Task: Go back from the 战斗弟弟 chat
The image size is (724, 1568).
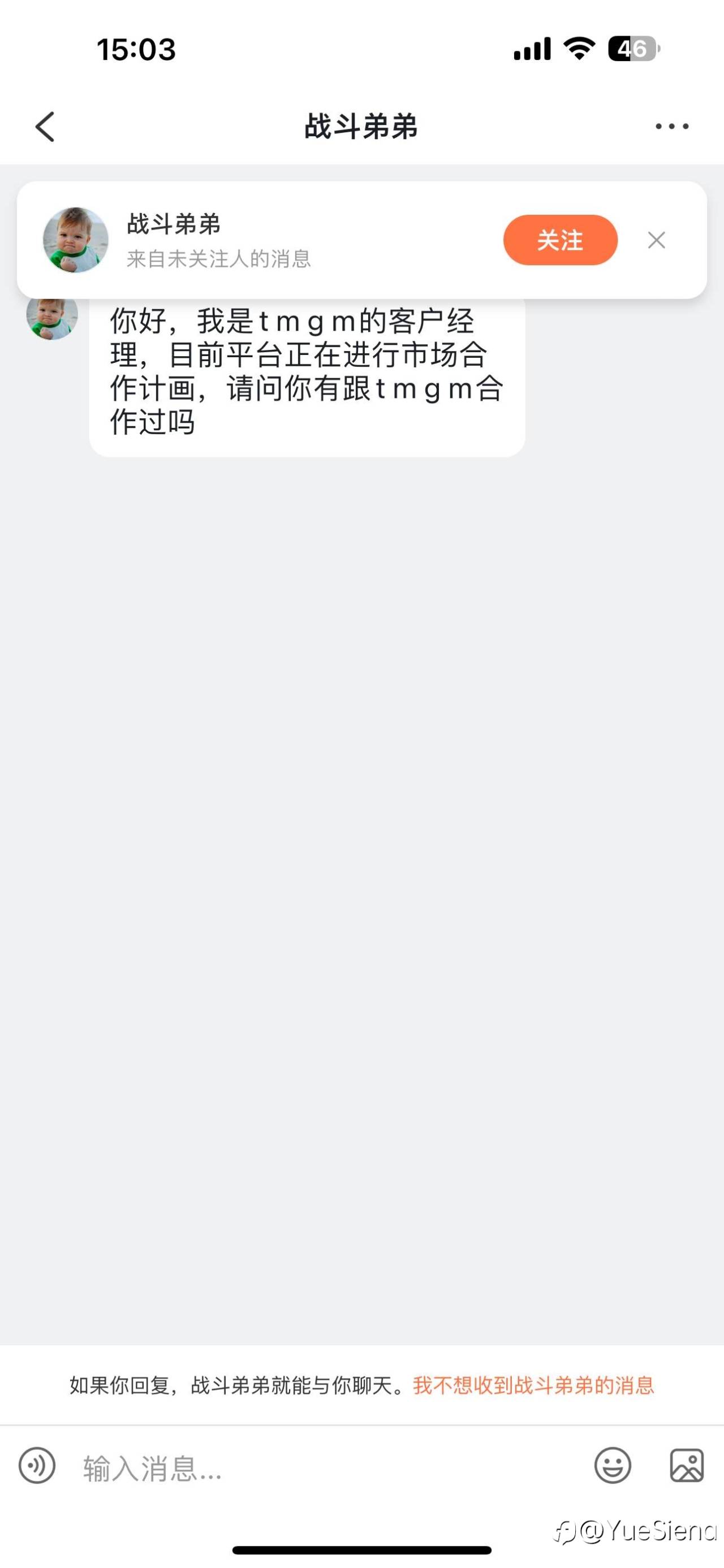Action: coord(45,127)
